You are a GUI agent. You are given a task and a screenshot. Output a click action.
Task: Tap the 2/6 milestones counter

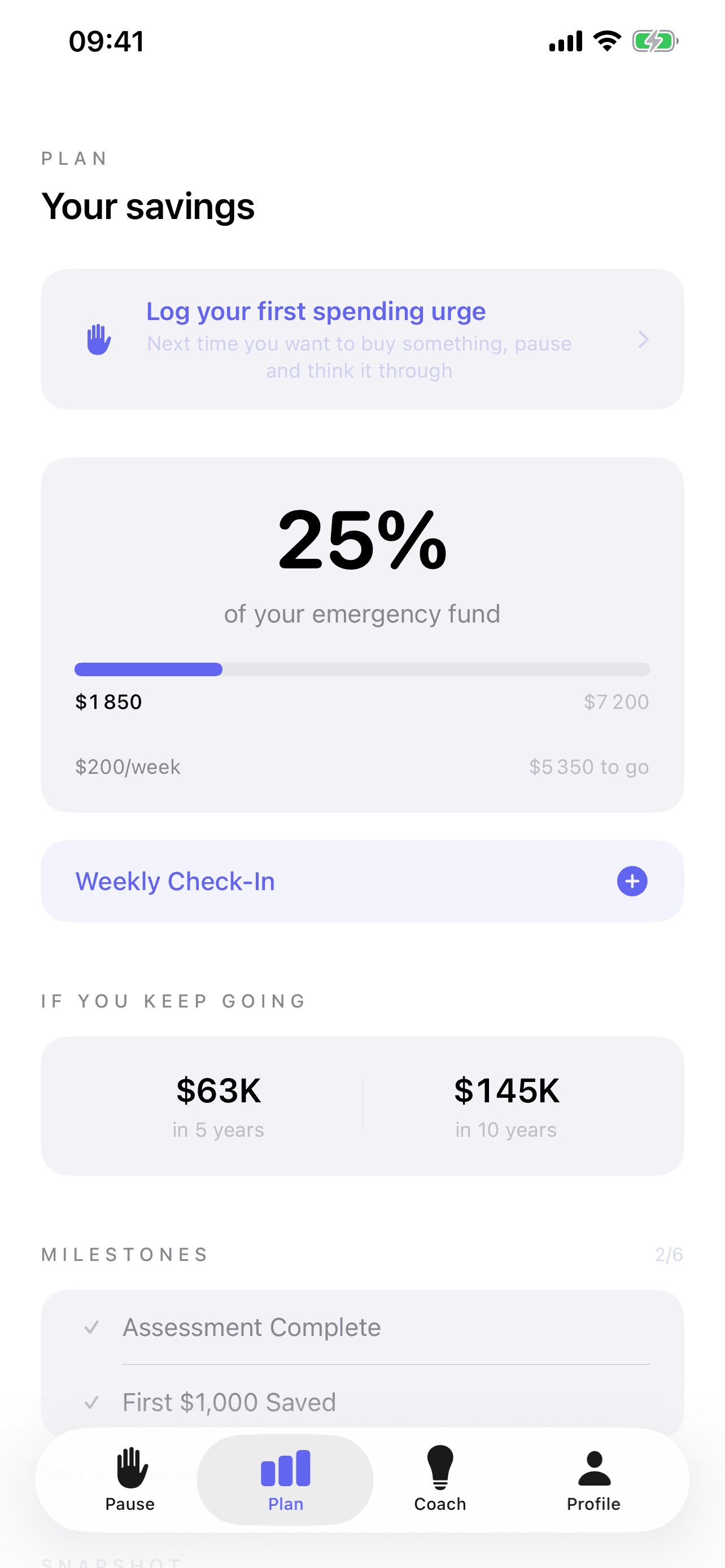[670, 1254]
